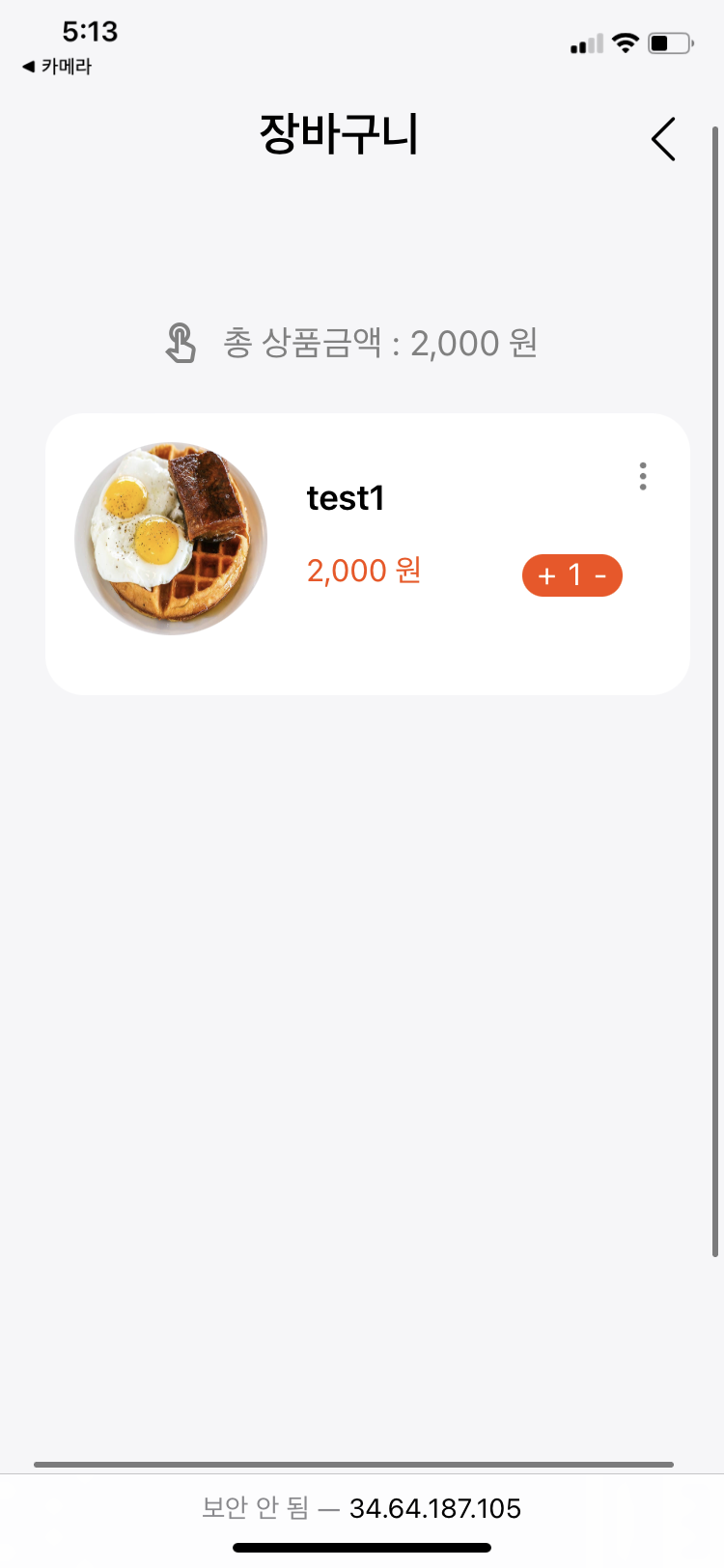
Task: Decrease test1 quantity with minus
Action: (600, 576)
